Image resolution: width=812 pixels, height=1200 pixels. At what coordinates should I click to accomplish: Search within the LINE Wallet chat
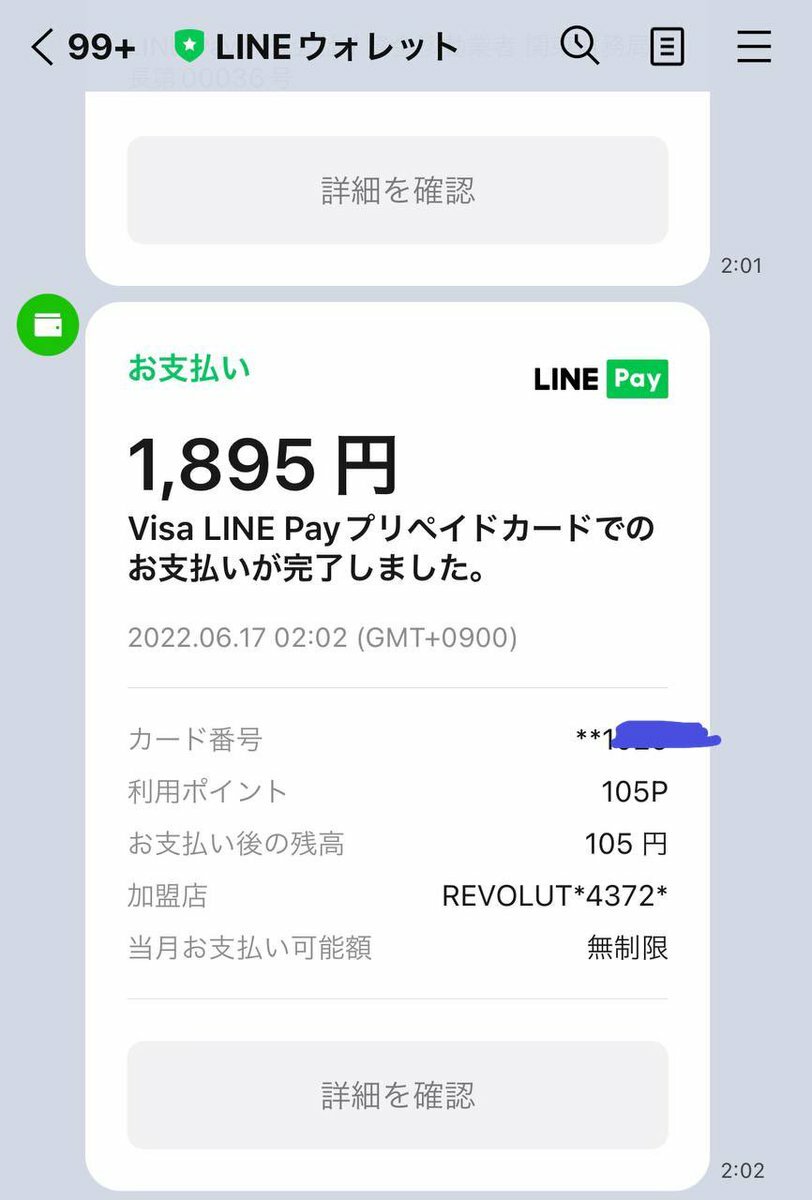pyautogui.click(x=579, y=45)
